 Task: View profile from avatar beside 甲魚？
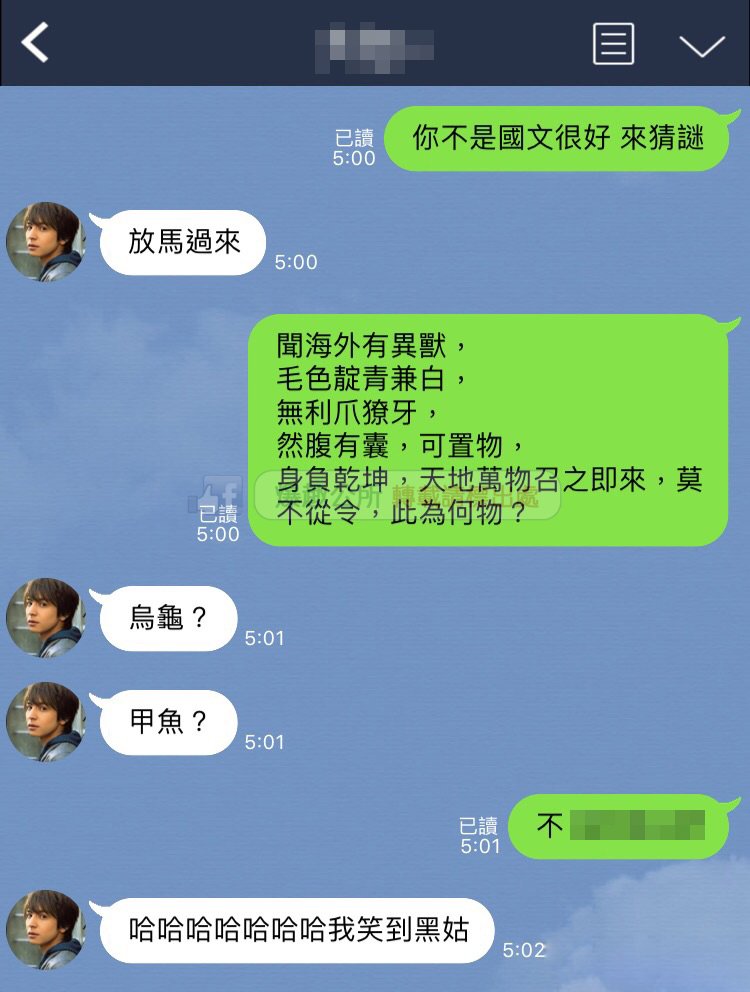pyautogui.click(x=46, y=722)
